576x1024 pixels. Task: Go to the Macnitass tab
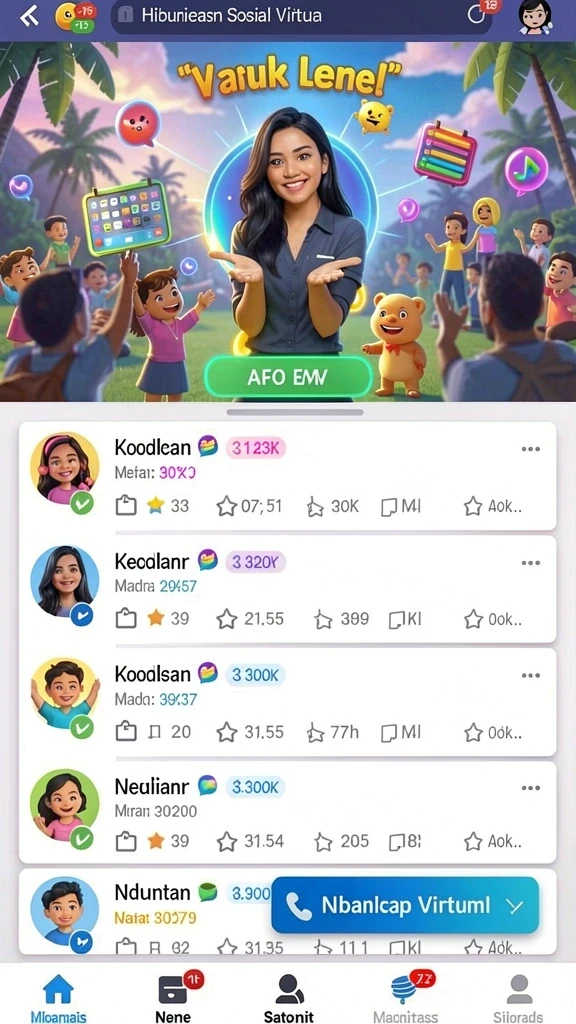click(x=406, y=999)
